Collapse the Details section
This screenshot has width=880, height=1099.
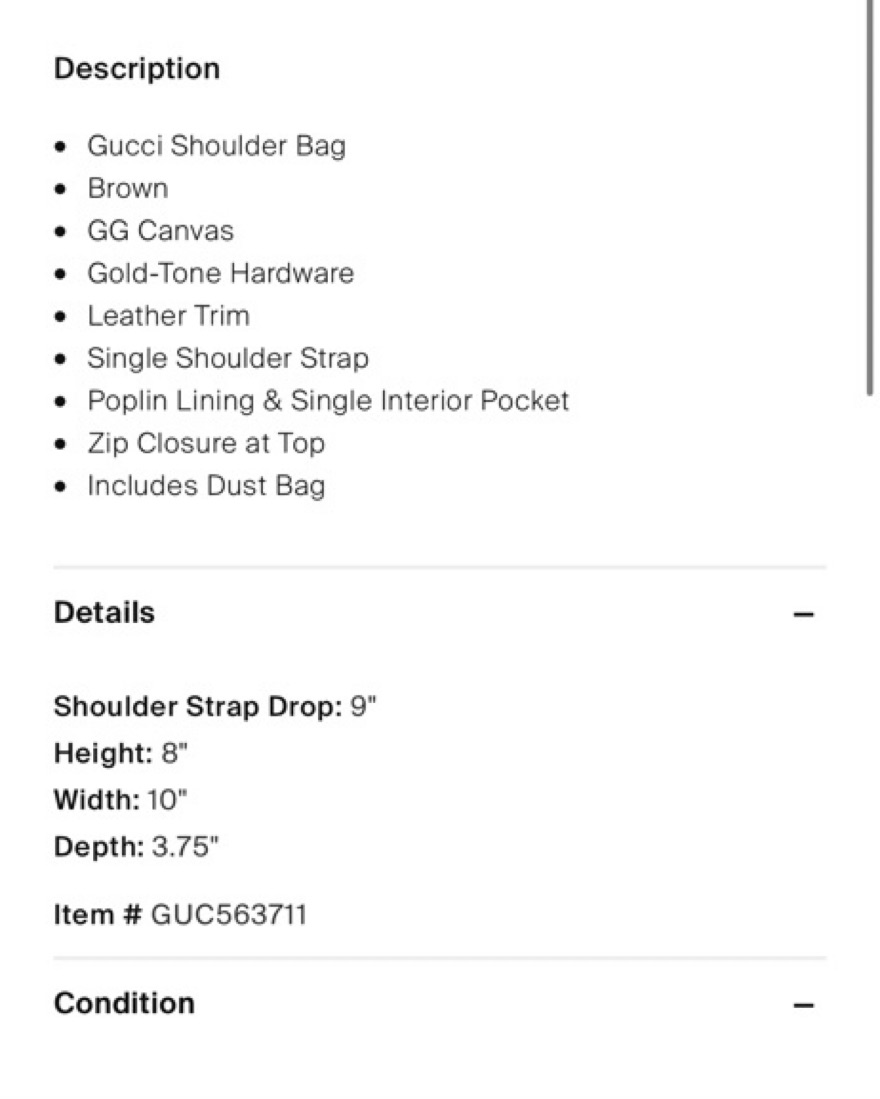pyautogui.click(x=804, y=614)
